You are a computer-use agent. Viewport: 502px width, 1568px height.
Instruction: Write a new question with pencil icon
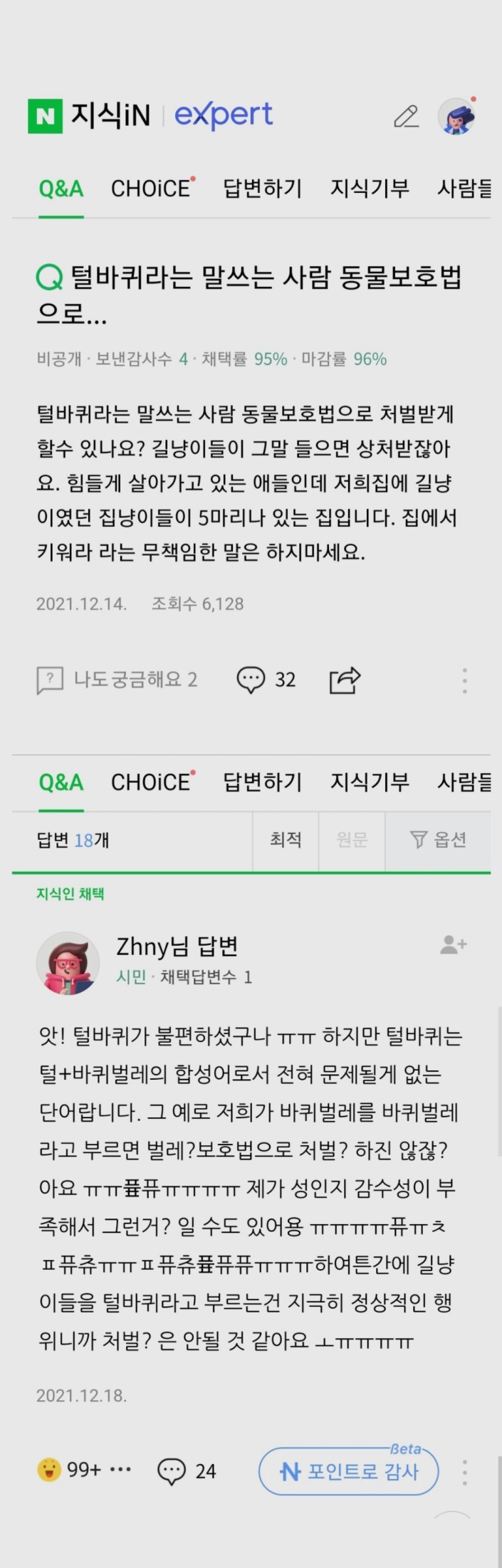click(406, 117)
